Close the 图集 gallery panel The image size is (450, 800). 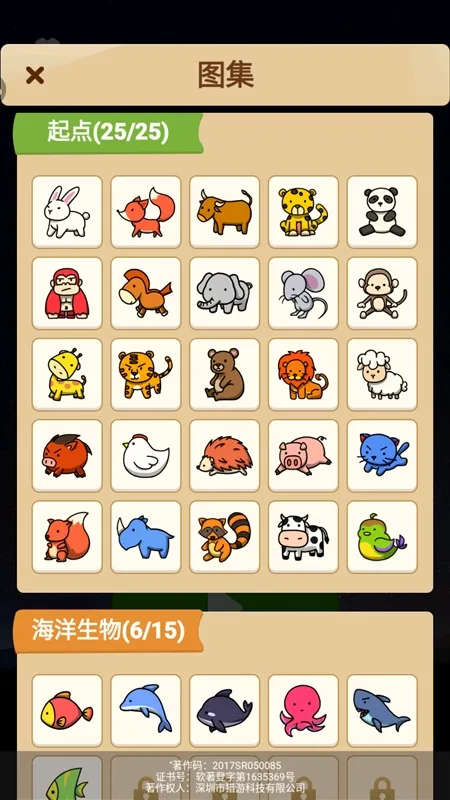point(35,76)
